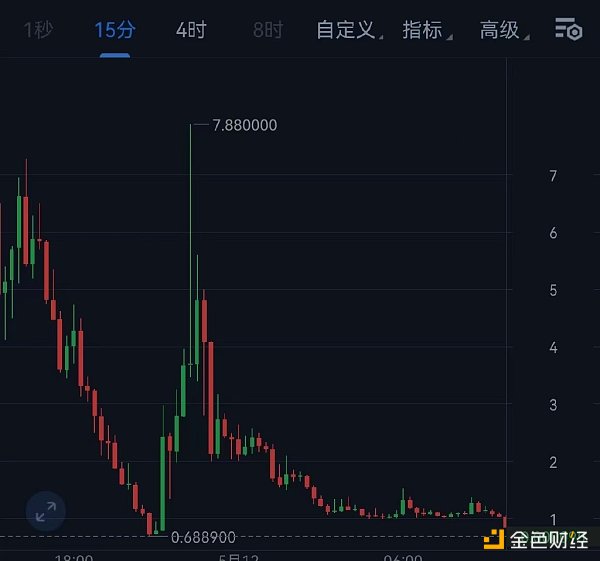
Task: Switch to the 4时 interval
Action: click(190, 30)
